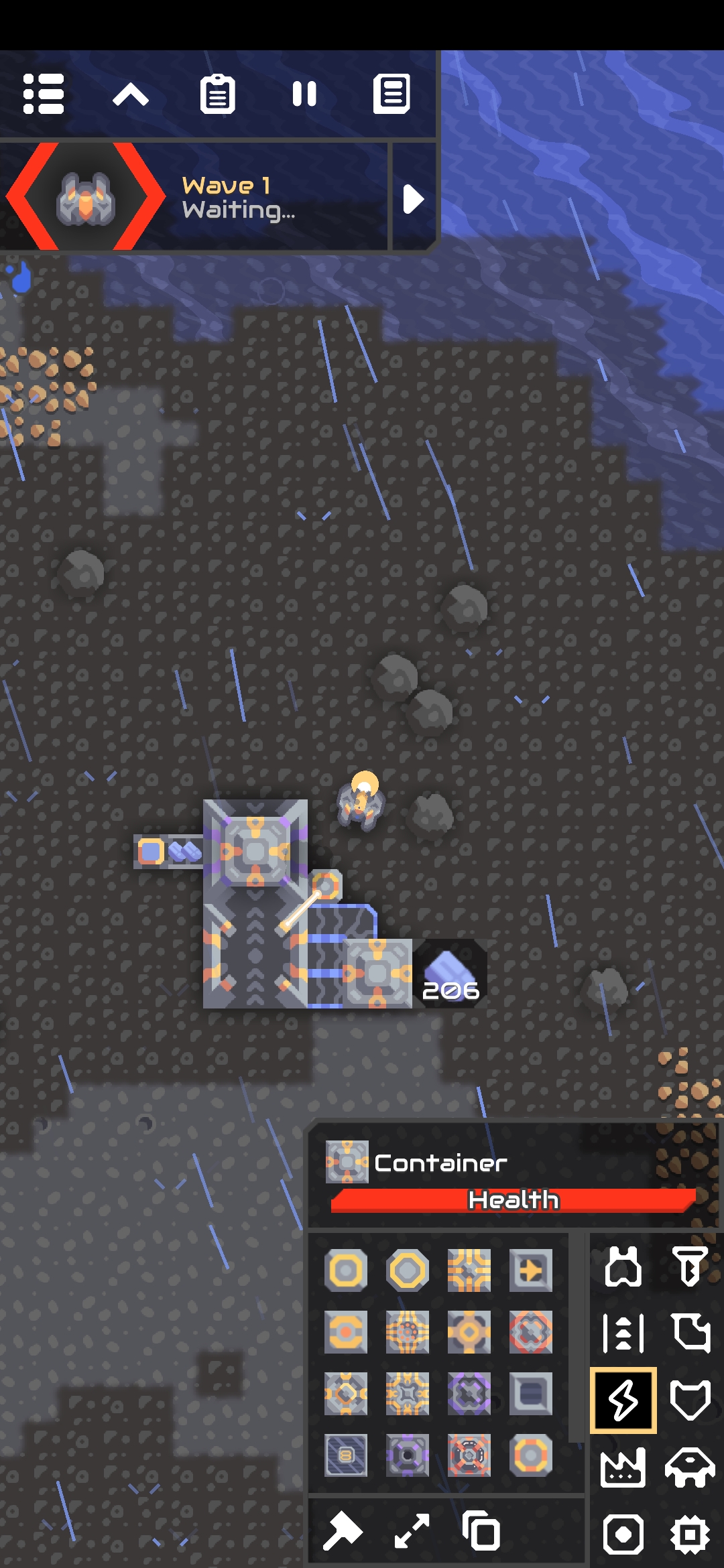Pause the game

pos(304,94)
